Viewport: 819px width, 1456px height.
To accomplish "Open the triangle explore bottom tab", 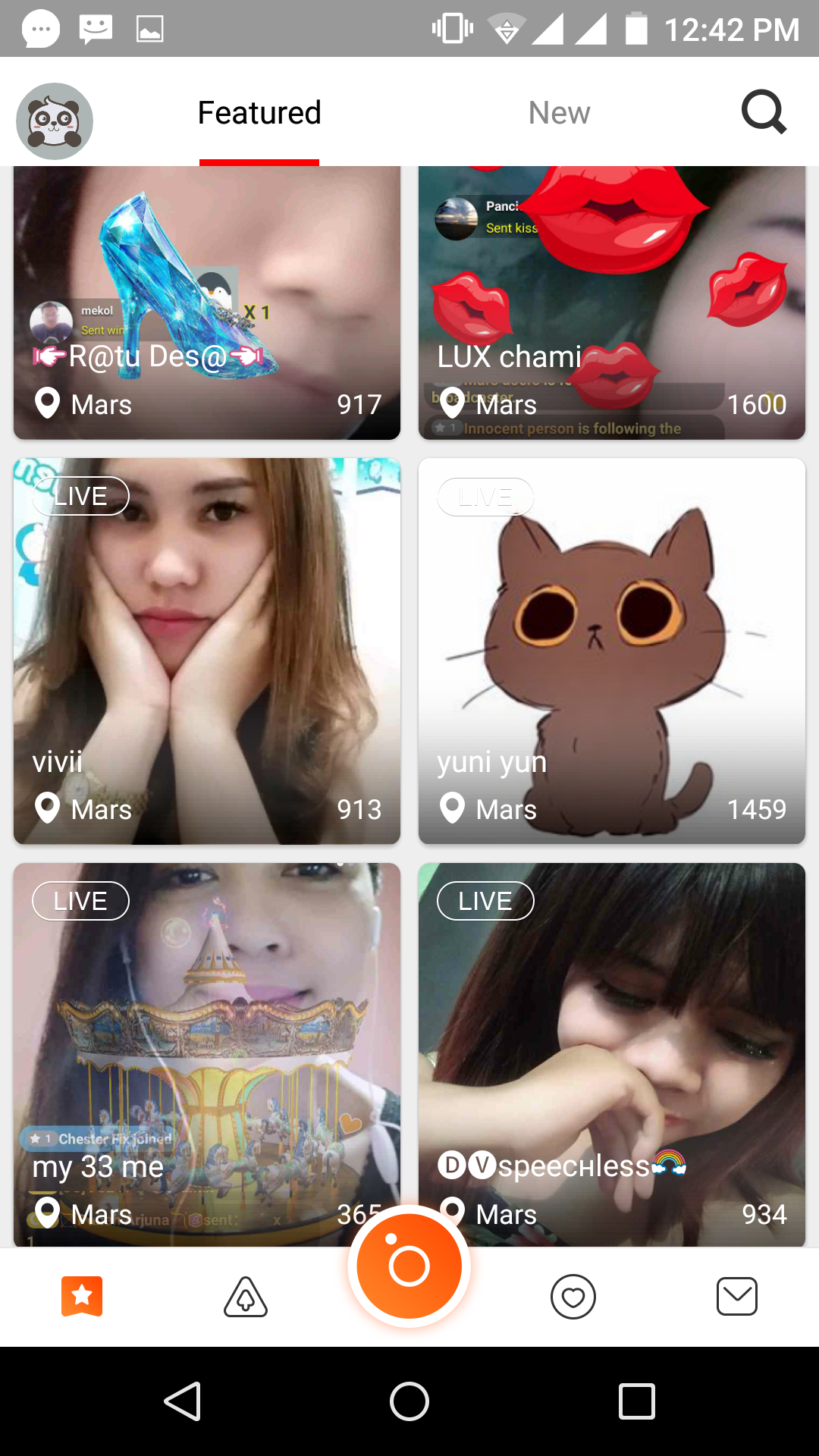I will click(x=246, y=1297).
